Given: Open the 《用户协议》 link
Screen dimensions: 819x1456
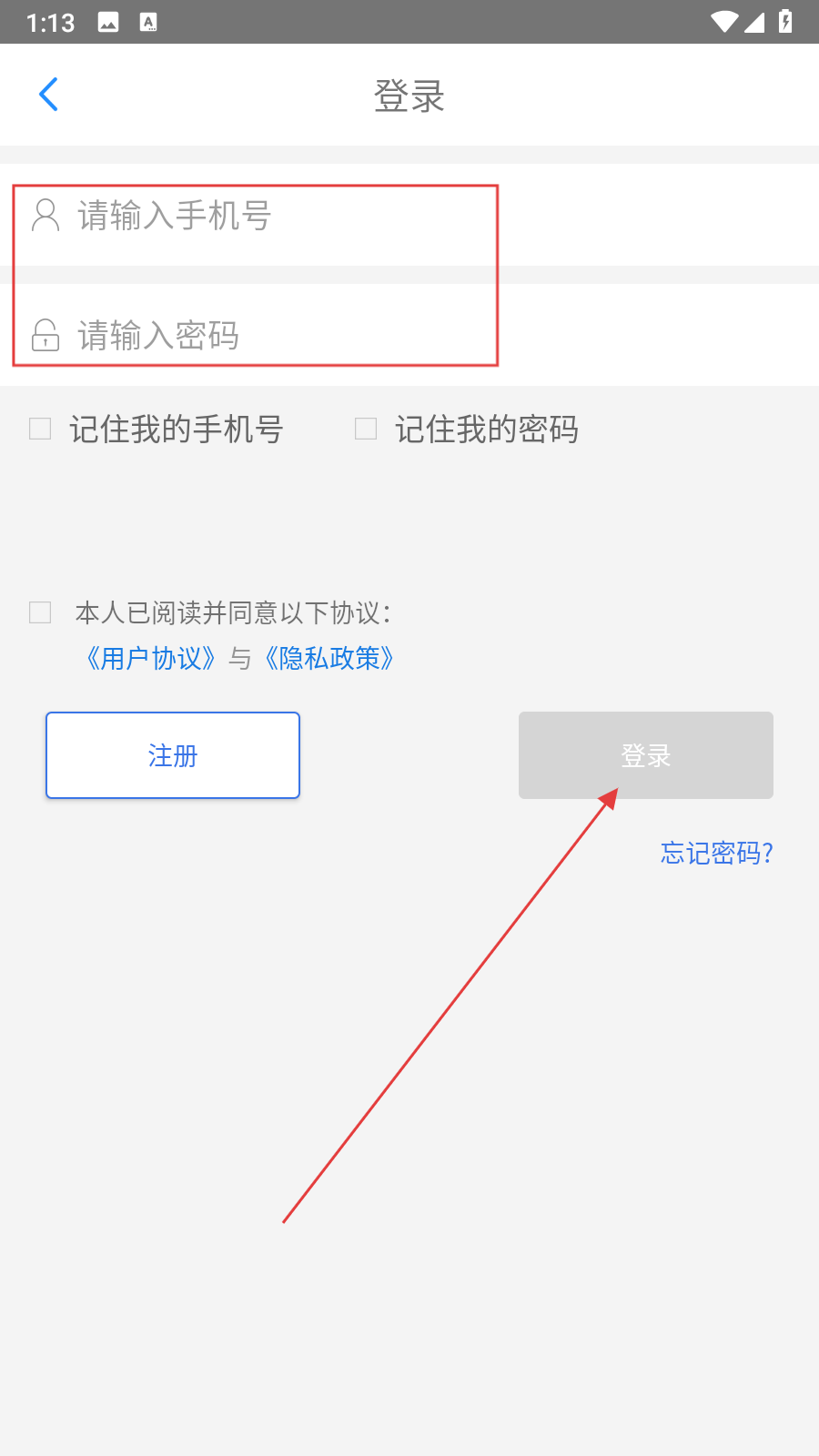Looking at the screenshot, I should coord(150,658).
